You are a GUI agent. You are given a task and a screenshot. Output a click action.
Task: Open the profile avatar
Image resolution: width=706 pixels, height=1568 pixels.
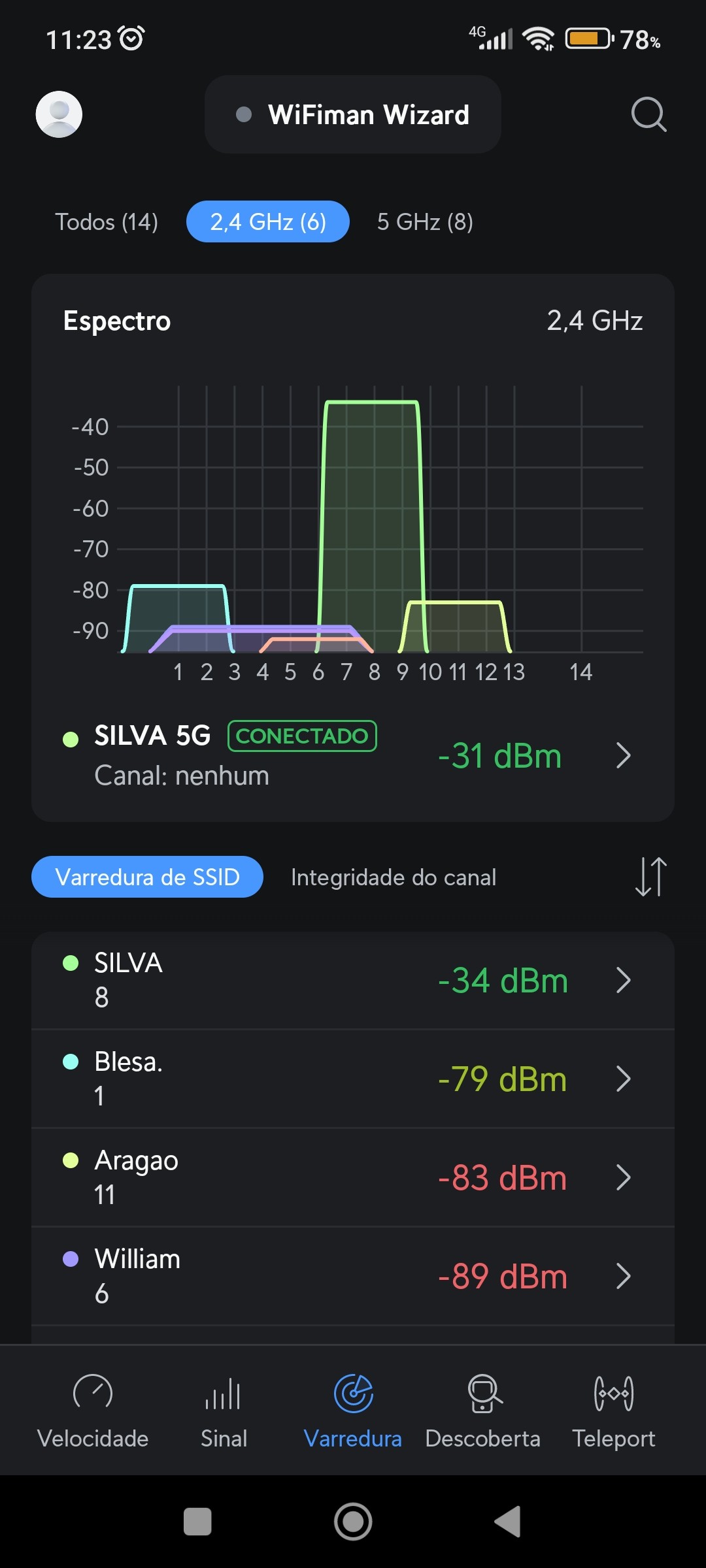click(59, 114)
